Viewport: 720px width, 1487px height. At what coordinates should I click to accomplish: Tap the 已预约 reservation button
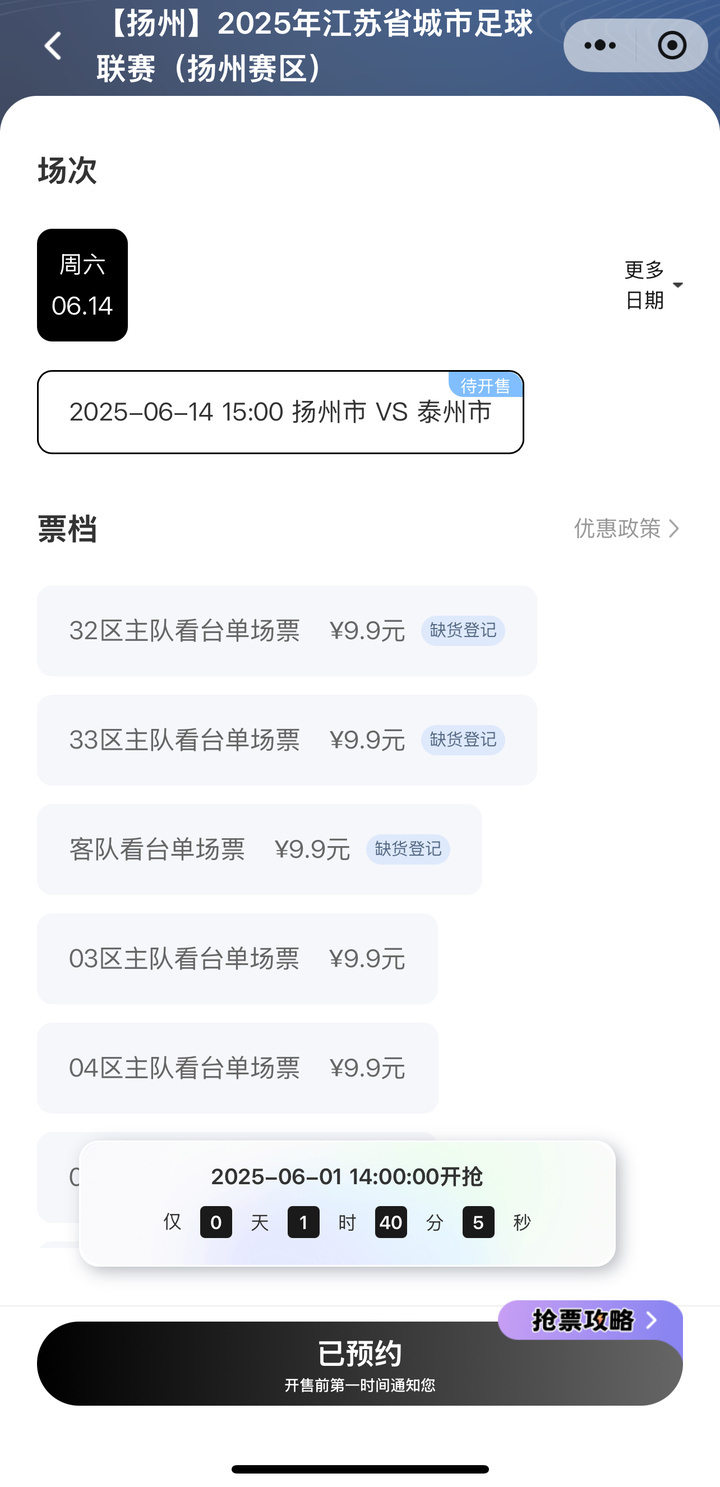point(360,1364)
